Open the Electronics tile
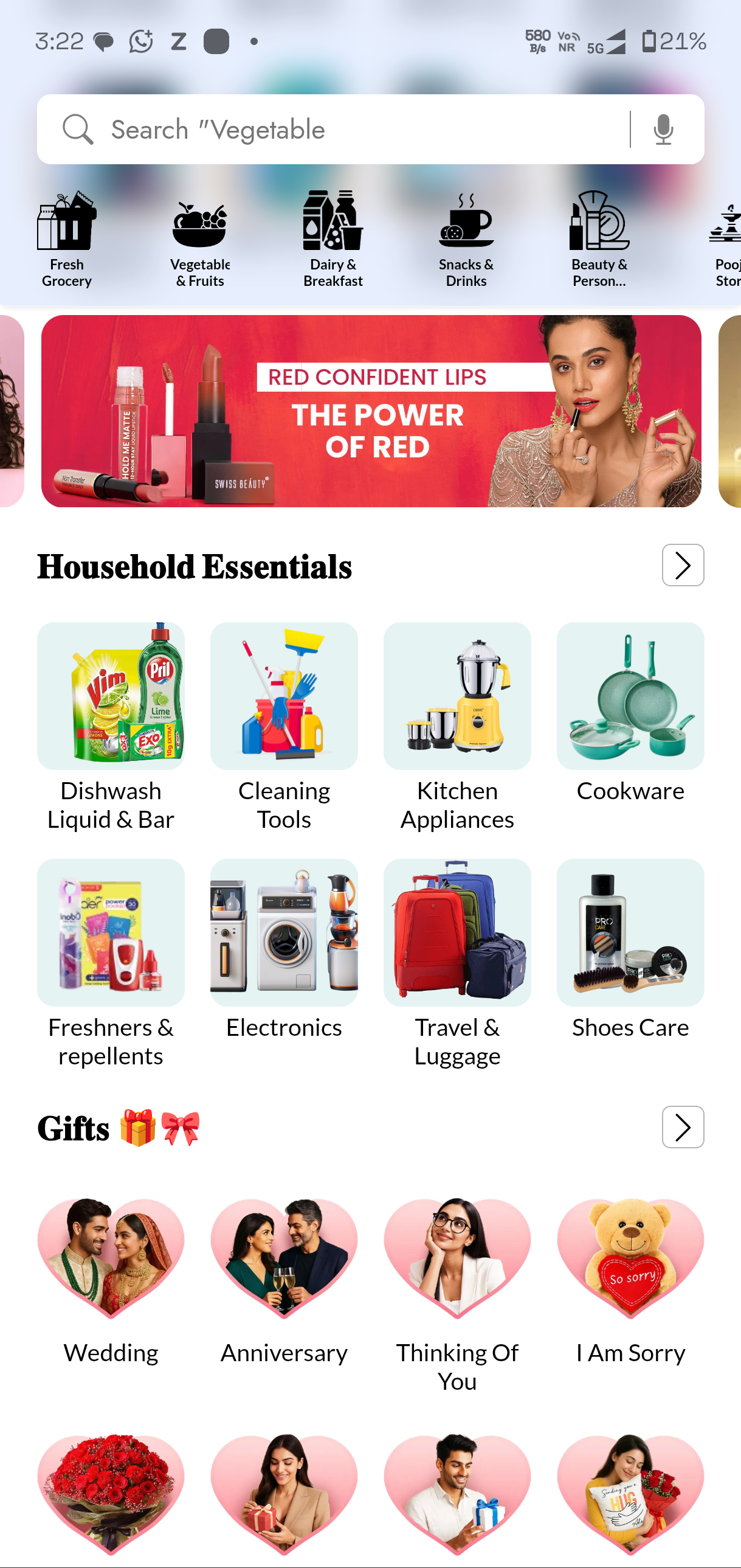 pos(284,949)
